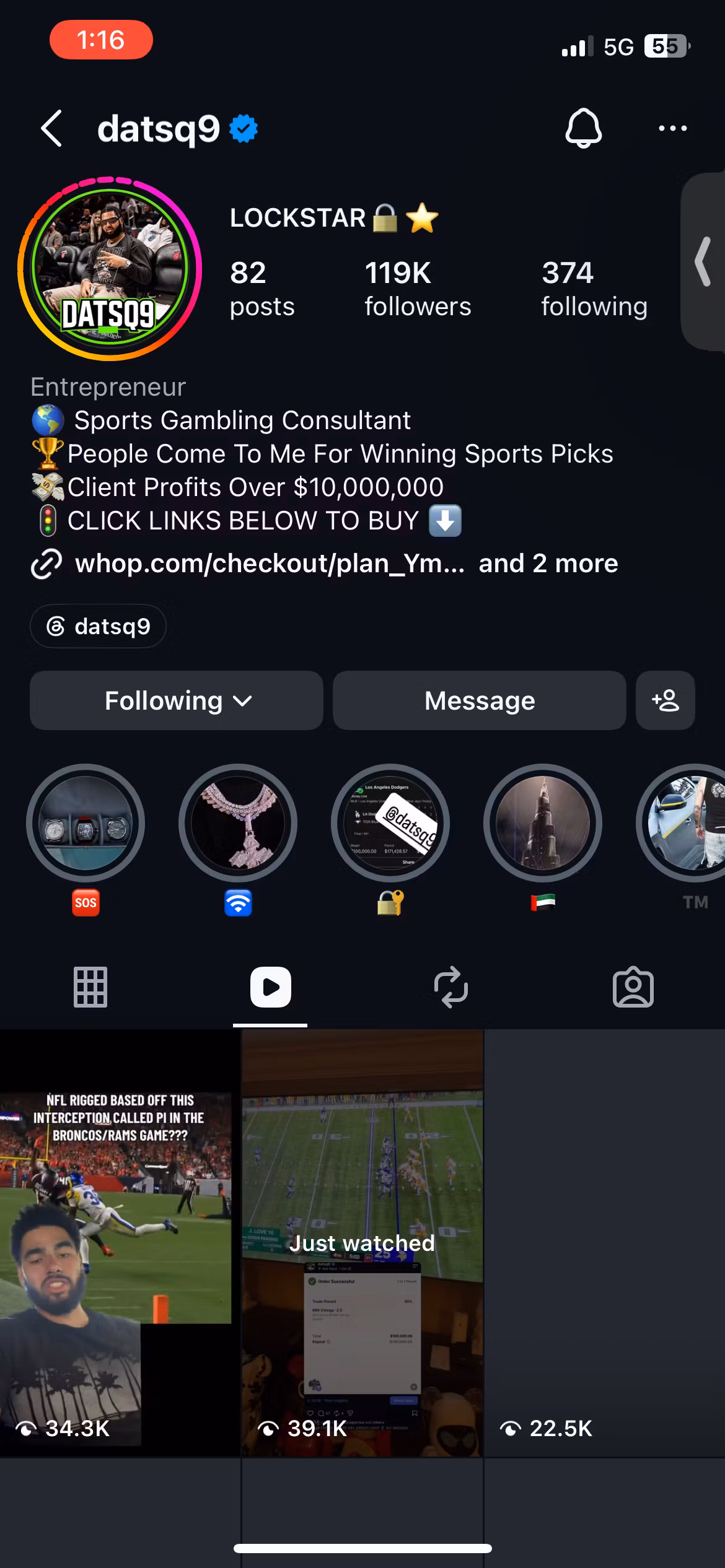The width and height of the screenshot is (725, 1568).
Task: Open the 374 following list
Action: [594, 289]
